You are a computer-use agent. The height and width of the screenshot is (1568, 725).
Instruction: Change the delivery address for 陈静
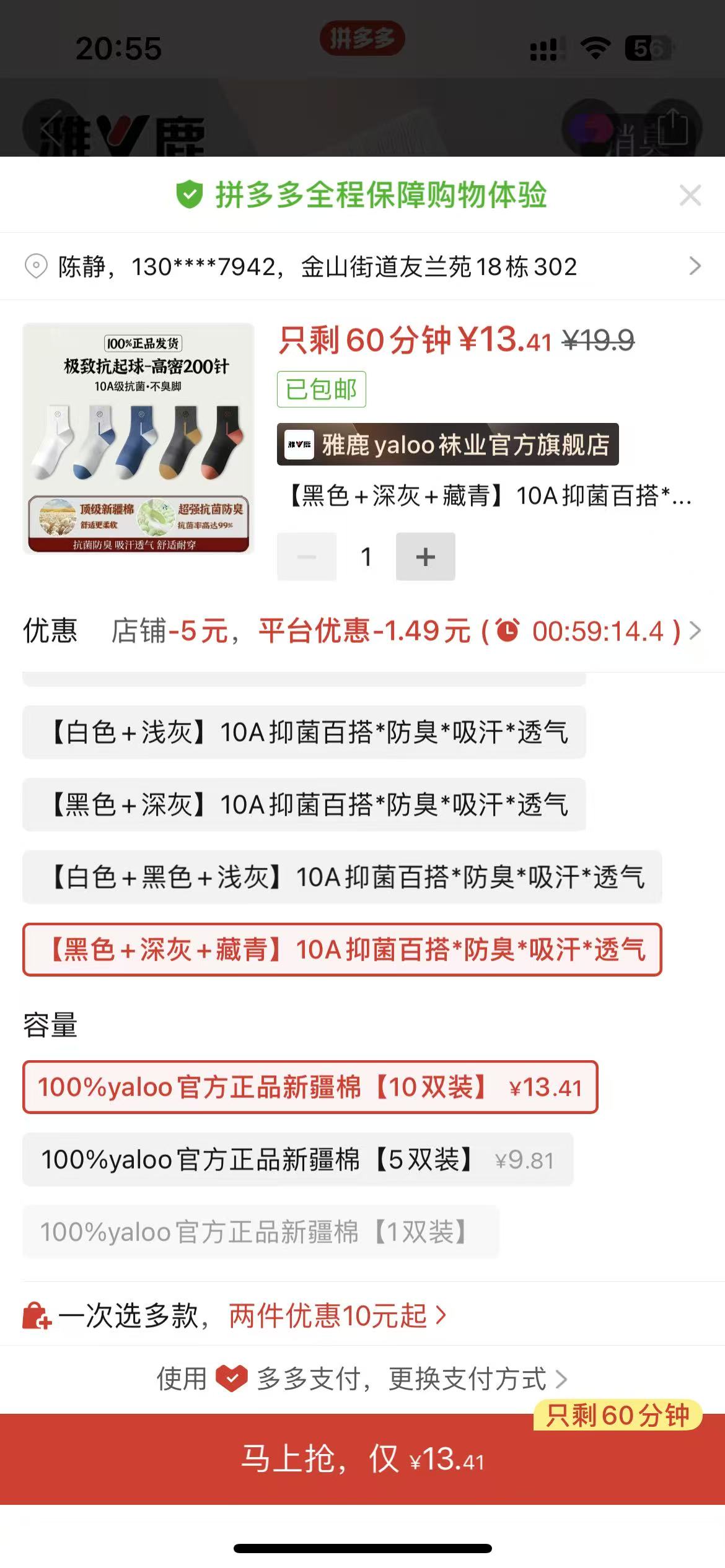point(362,267)
